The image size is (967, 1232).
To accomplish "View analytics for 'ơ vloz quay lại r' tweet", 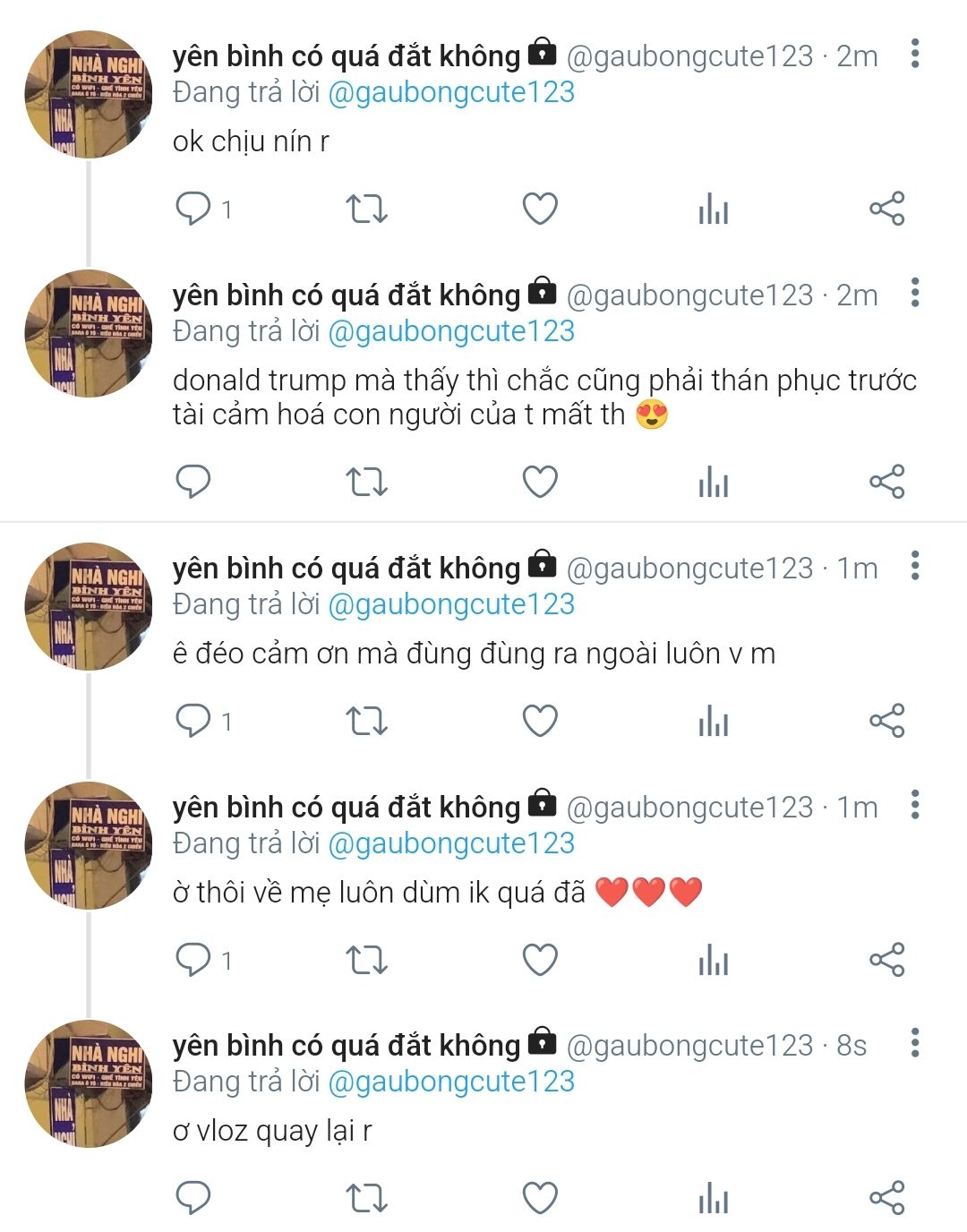I will click(714, 1198).
